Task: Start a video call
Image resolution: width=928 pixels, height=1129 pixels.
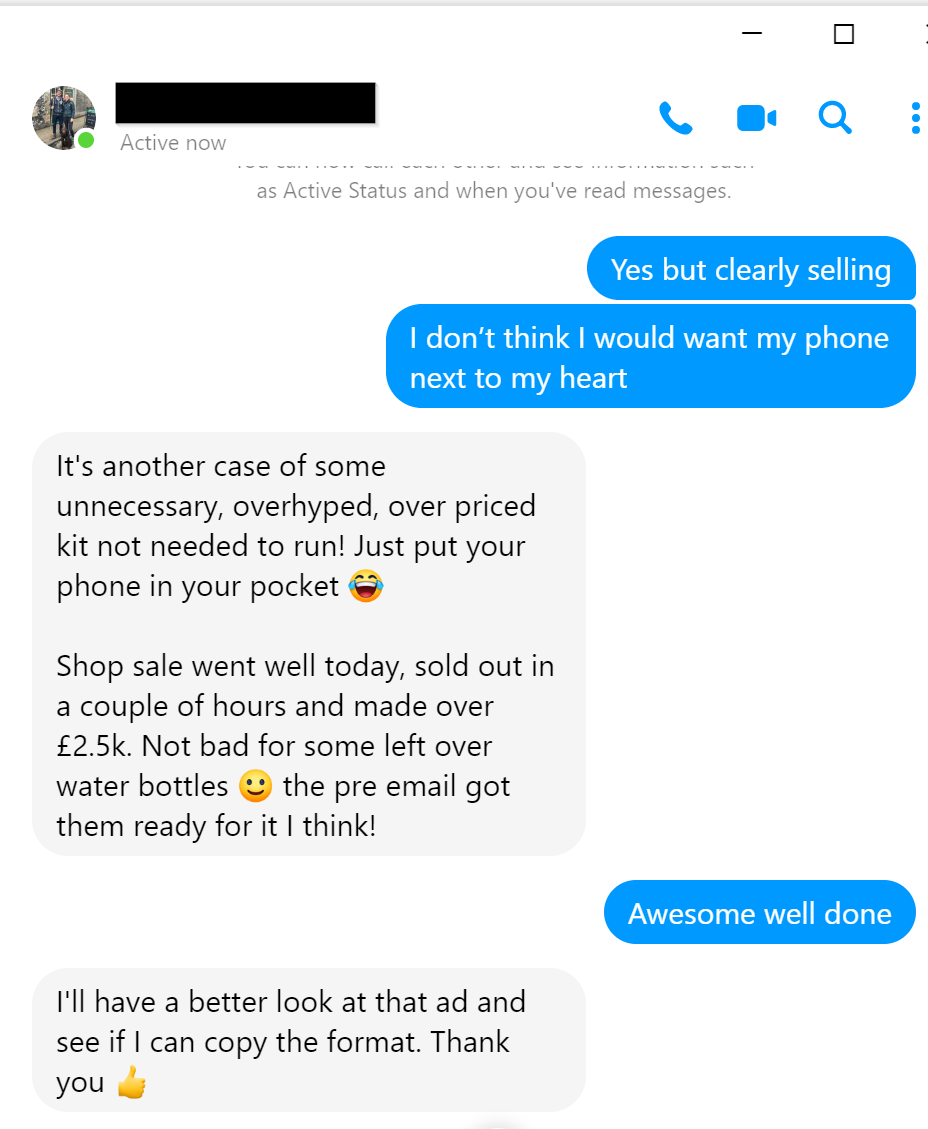Action: point(756,118)
